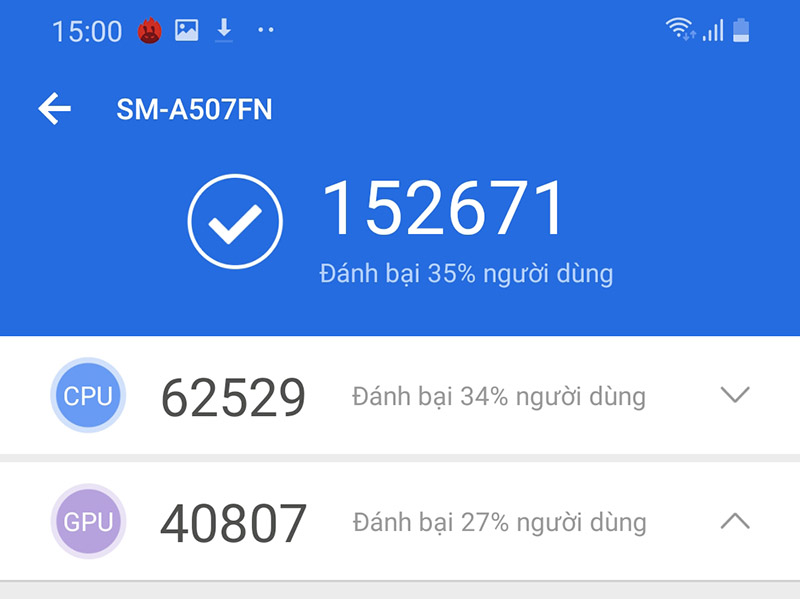This screenshot has width=800, height=599.
Task: Collapse the GPU score 40807 details
Action: pyautogui.click(x=734, y=521)
